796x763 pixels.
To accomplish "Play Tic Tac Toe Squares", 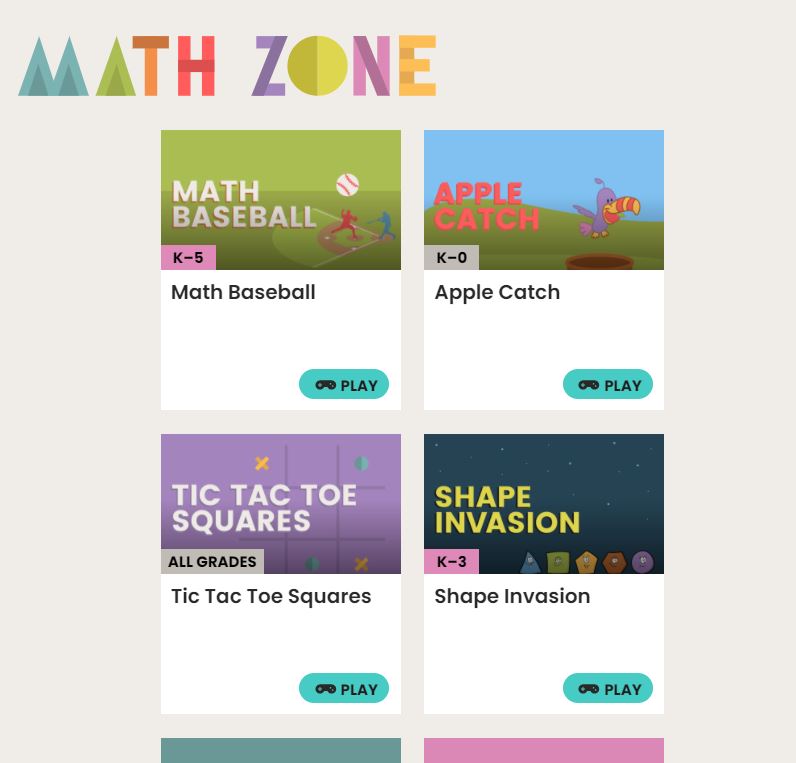I will tap(344, 689).
